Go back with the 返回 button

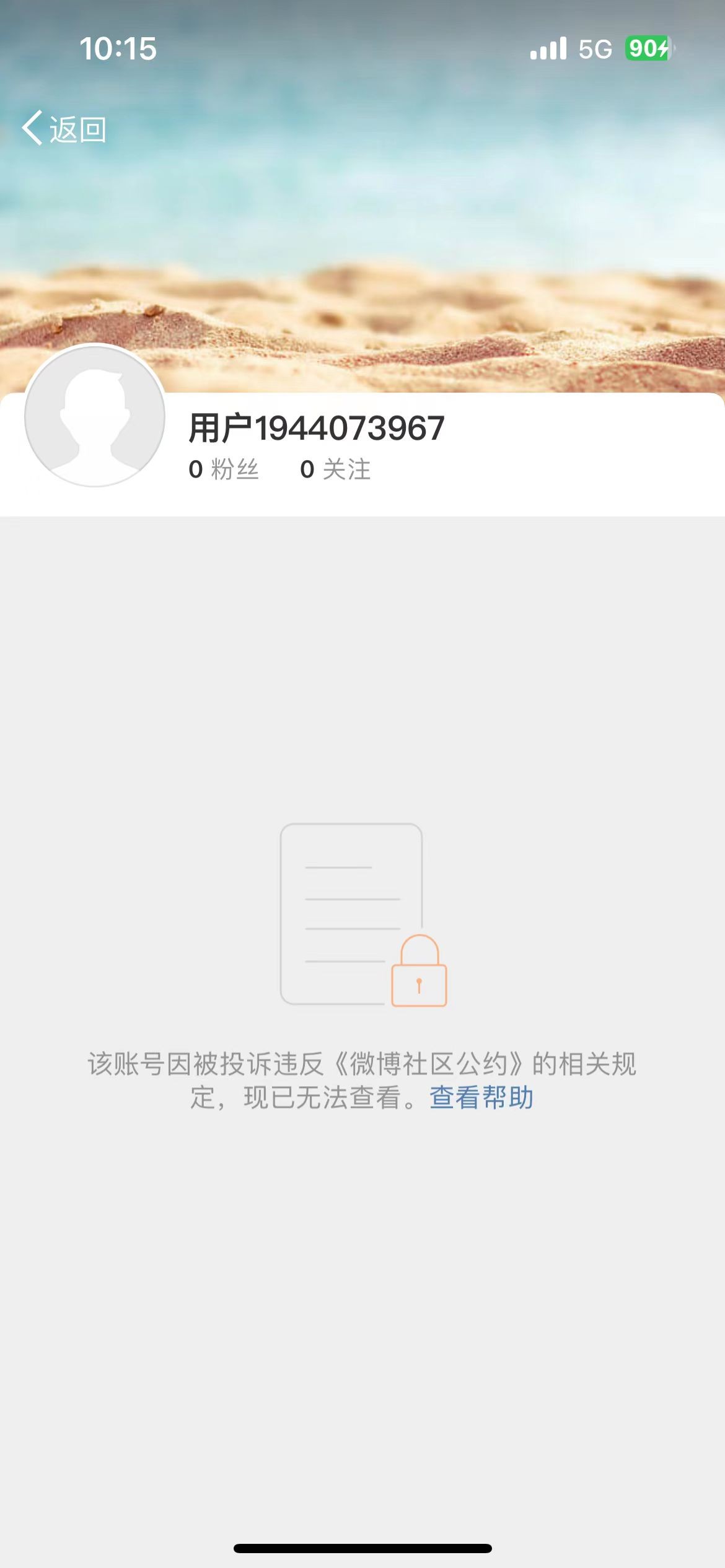[x=64, y=129]
